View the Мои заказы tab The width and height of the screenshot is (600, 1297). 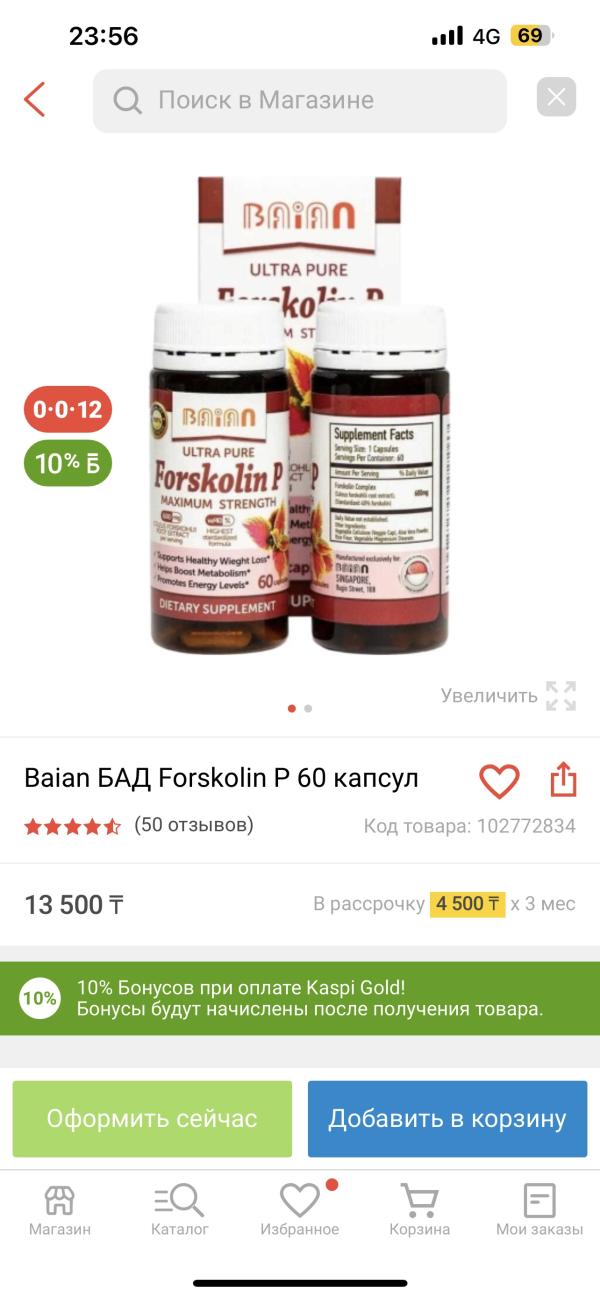[x=540, y=1208]
